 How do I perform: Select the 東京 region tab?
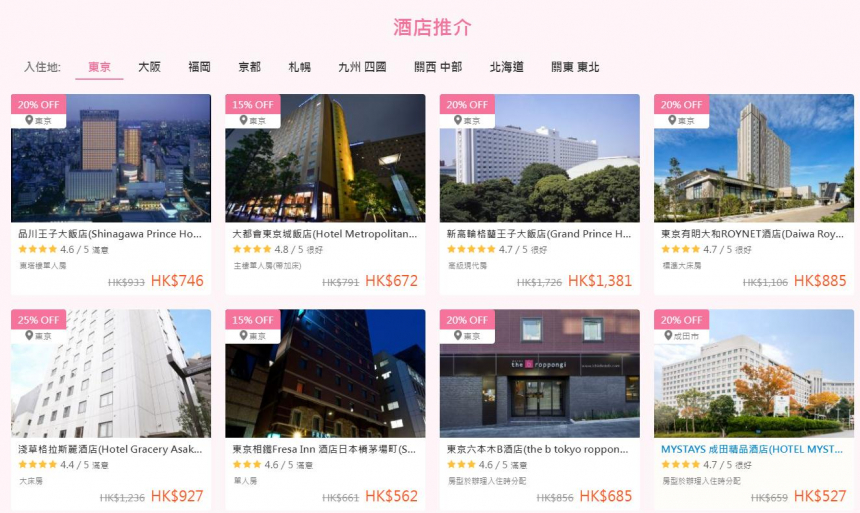click(99, 67)
